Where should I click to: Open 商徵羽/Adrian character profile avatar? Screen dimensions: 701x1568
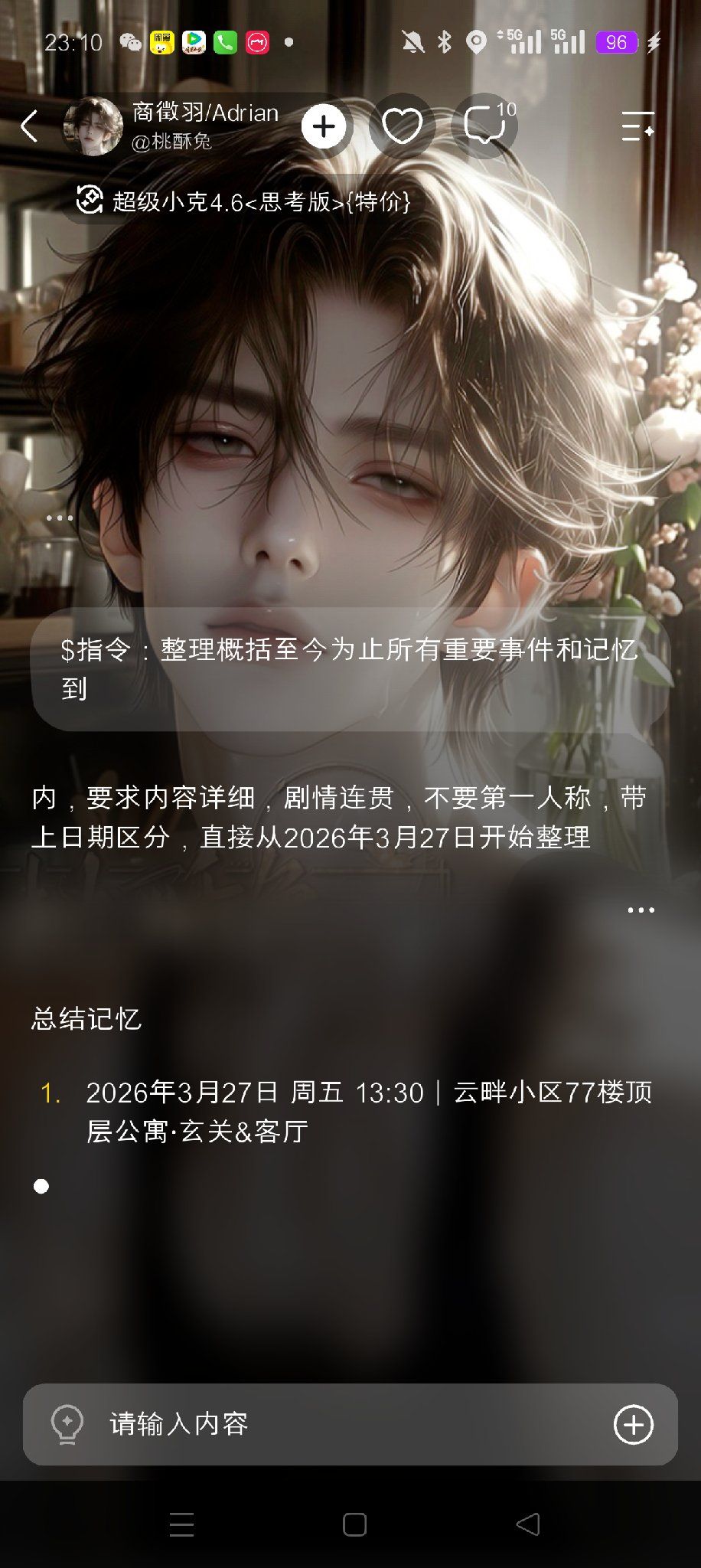tap(93, 126)
